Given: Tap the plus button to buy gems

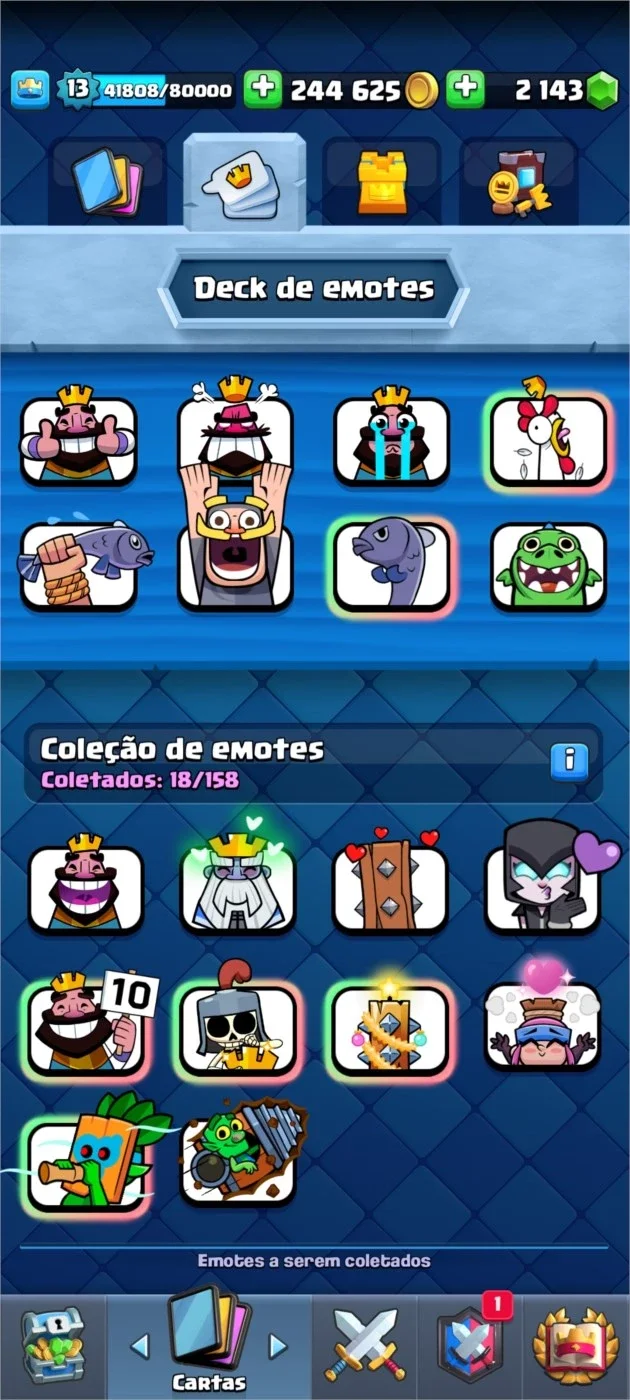Looking at the screenshot, I should tap(465, 89).
